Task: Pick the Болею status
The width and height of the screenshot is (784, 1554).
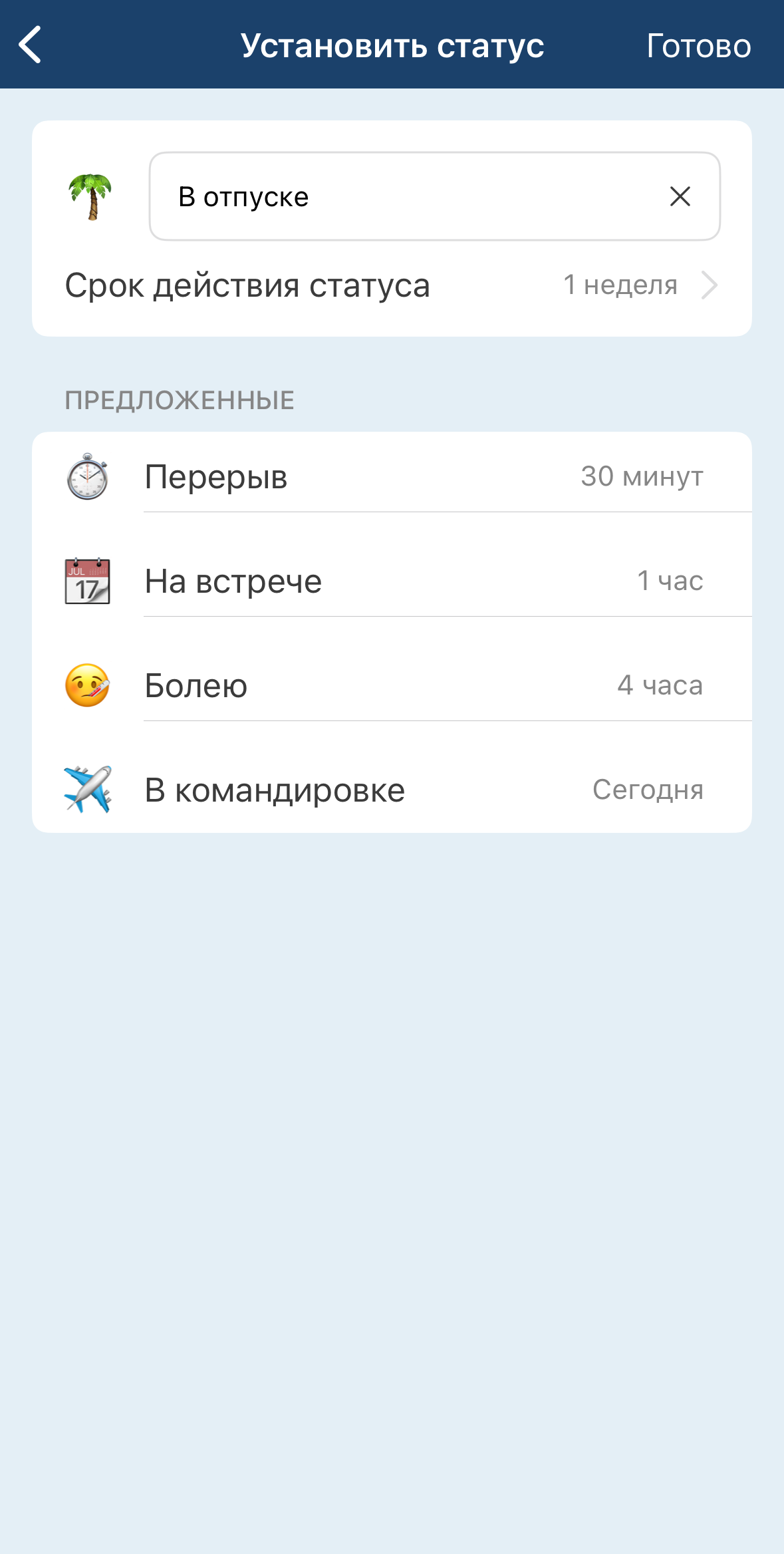Action: click(x=392, y=685)
